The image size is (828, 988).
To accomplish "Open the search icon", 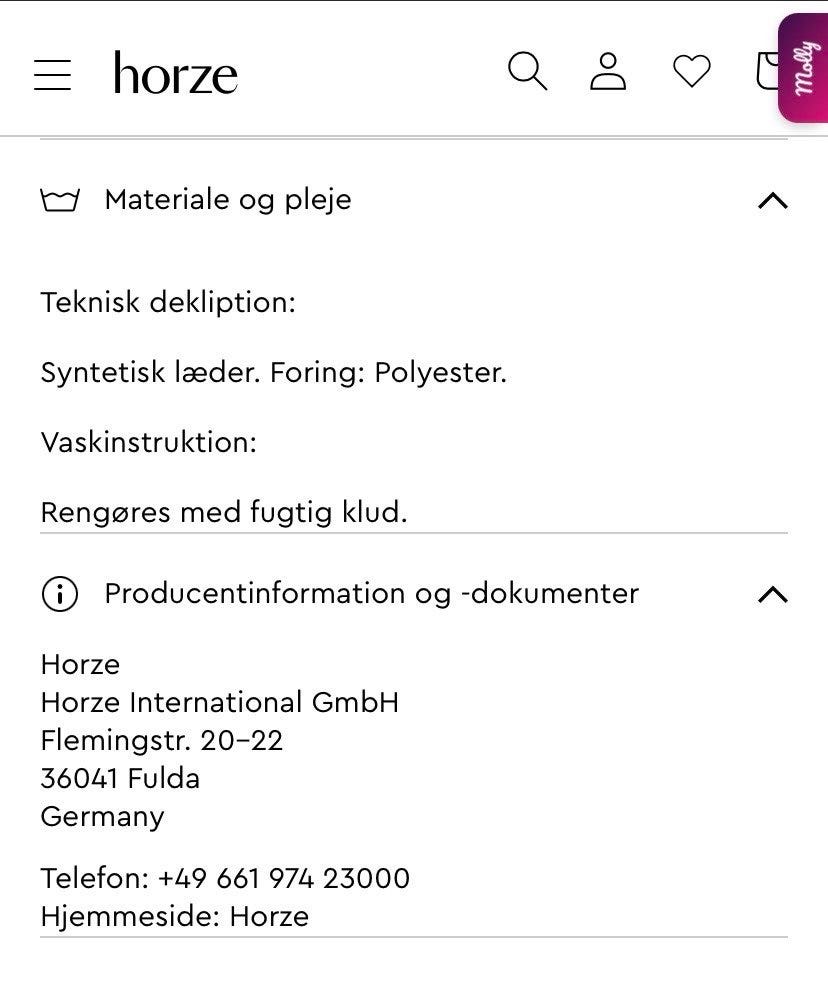I will pyautogui.click(x=527, y=71).
